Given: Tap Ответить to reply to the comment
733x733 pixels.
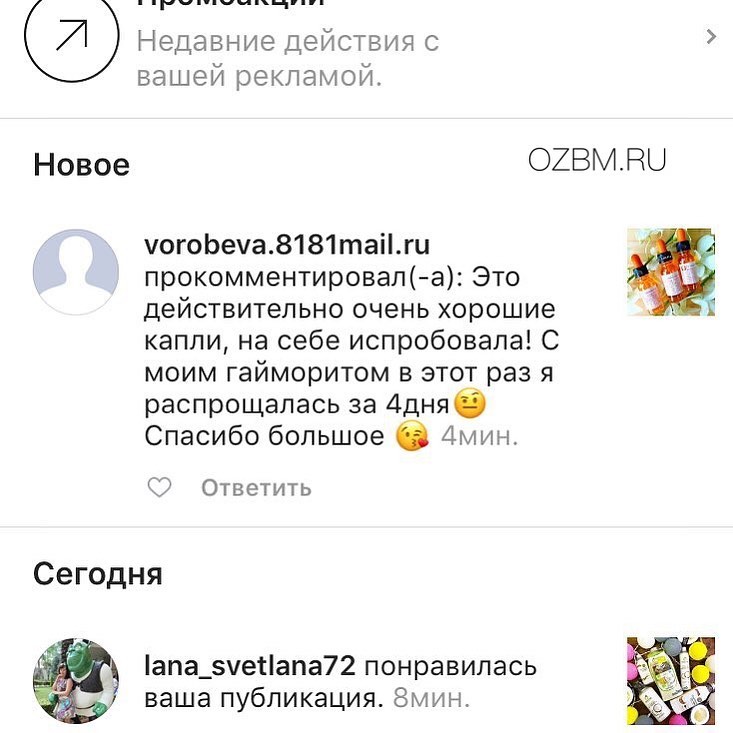Looking at the screenshot, I should (256, 488).
